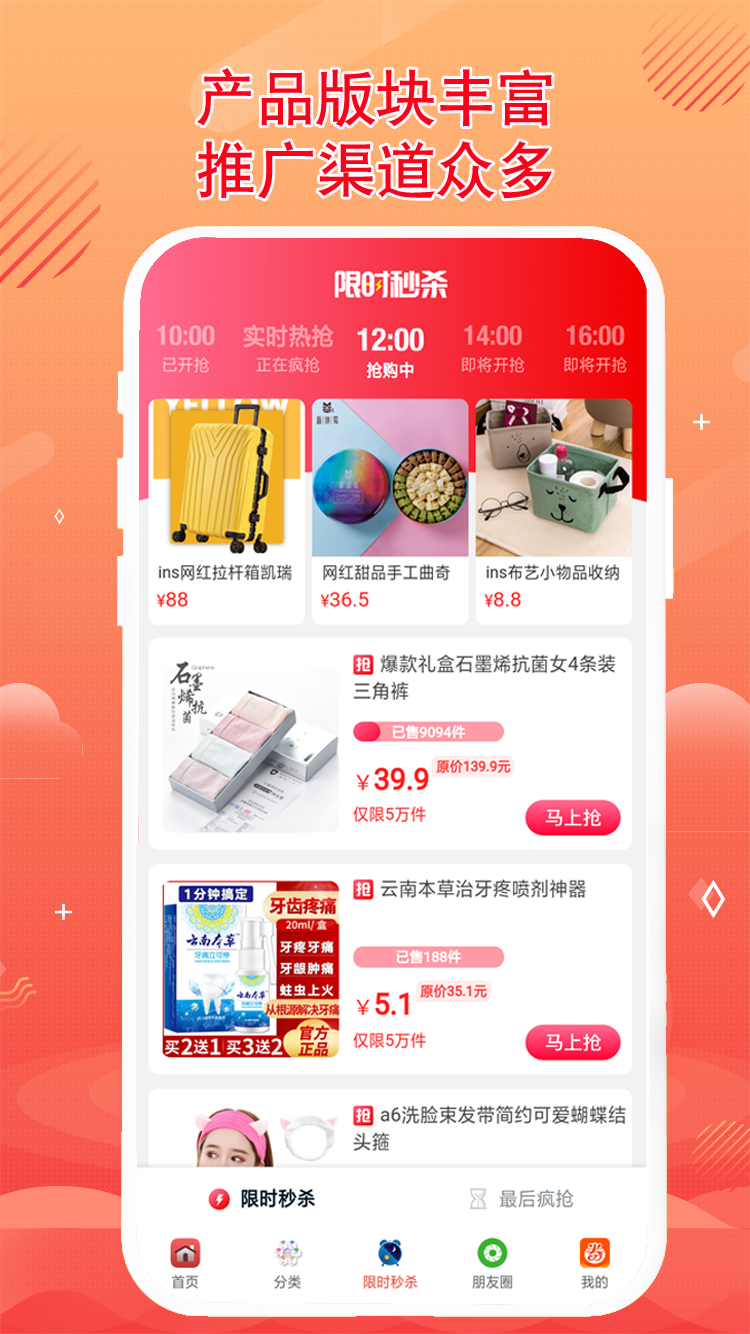This screenshot has width=750, height=1334.
Task: Open the 首页 home icon
Action: pos(184,1250)
